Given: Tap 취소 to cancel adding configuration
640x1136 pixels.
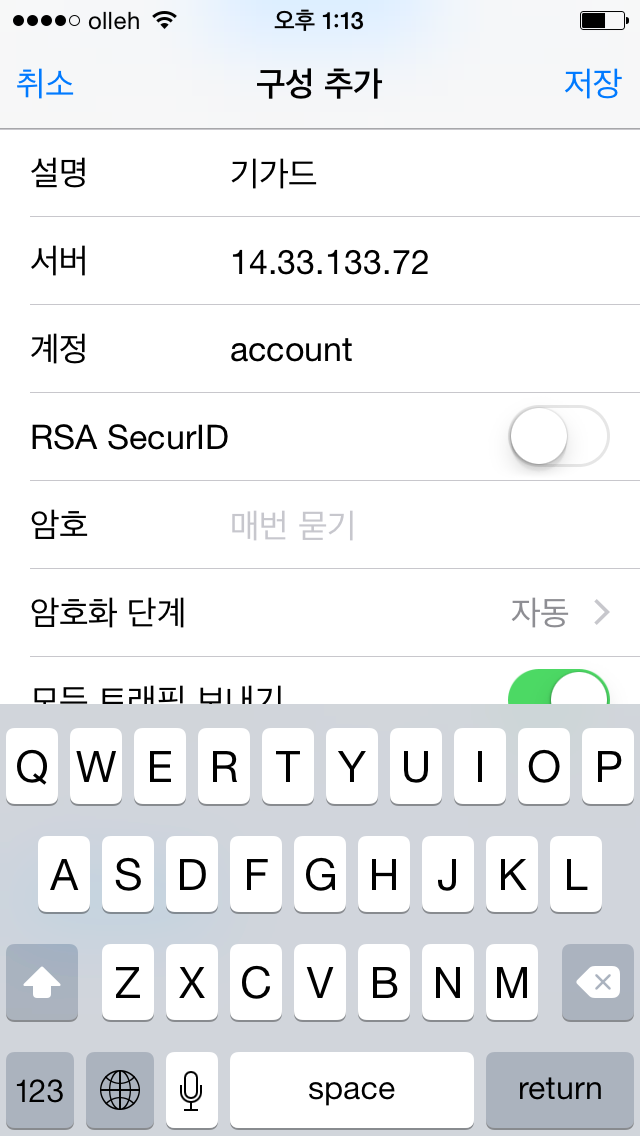Looking at the screenshot, I should (x=45, y=83).
